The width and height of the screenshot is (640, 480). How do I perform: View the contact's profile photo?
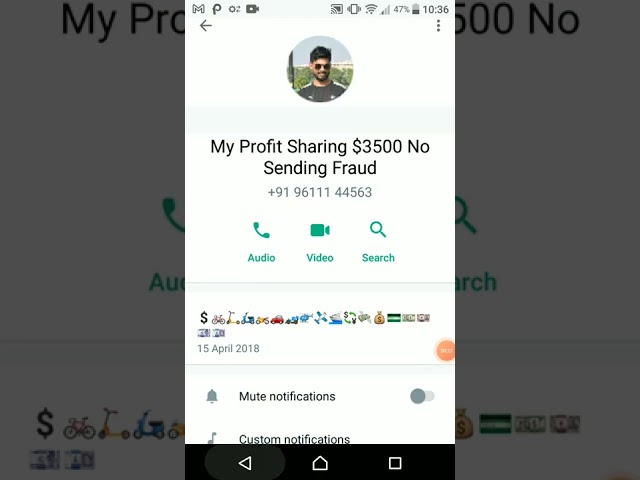pos(321,69)
